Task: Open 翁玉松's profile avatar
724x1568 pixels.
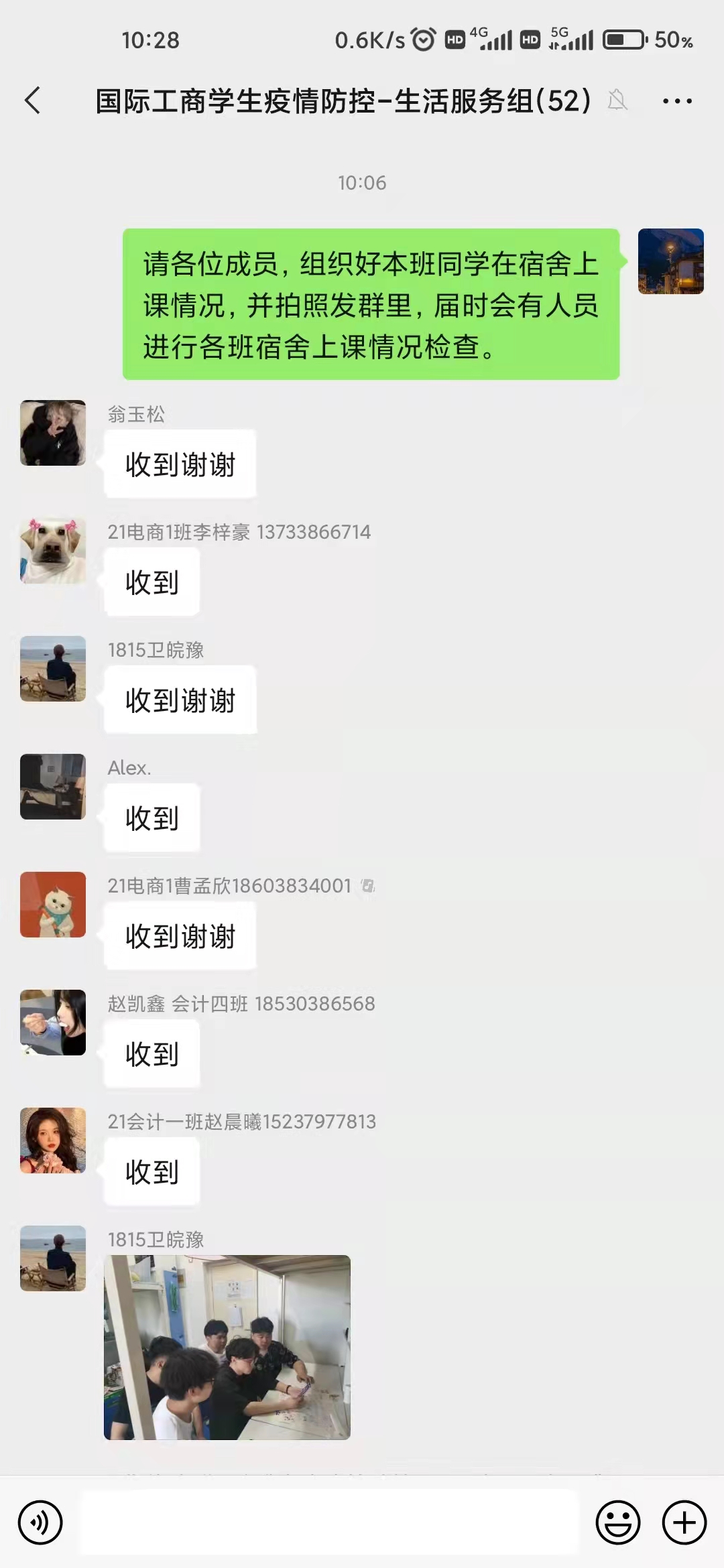Action: (53, 433)
